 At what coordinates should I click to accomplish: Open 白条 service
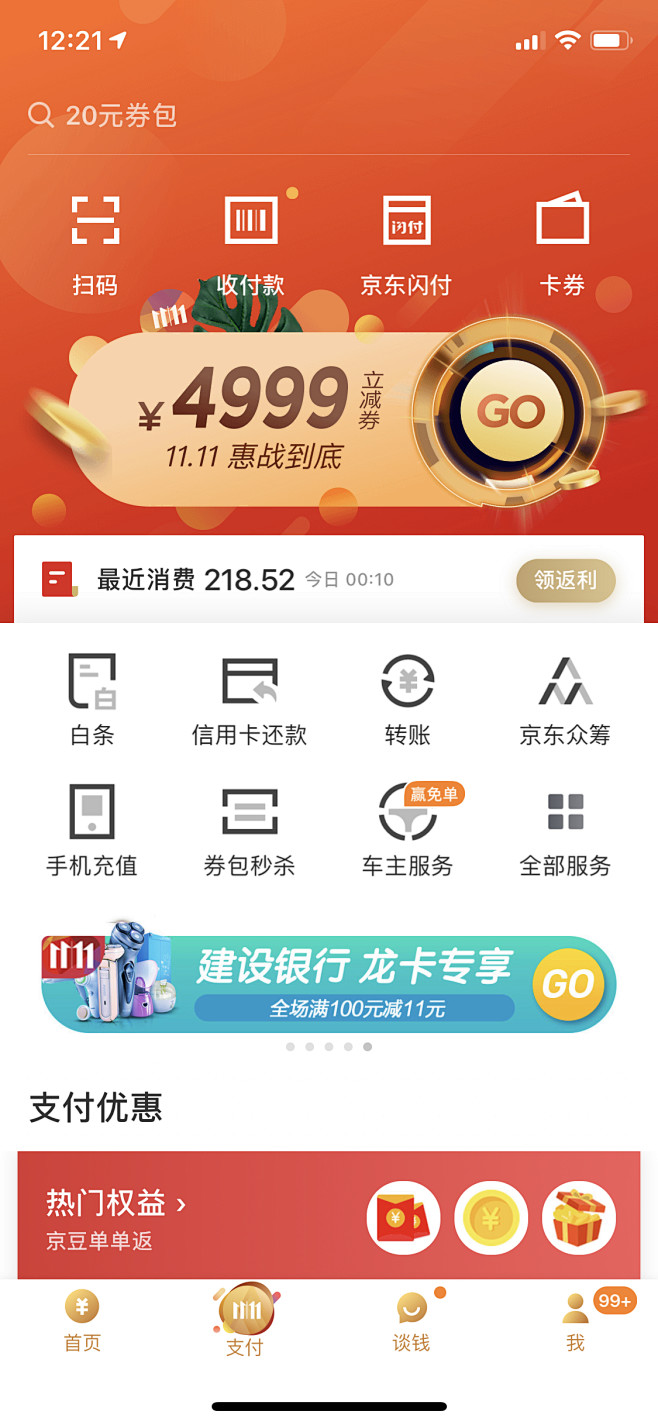tap(92, 700)
